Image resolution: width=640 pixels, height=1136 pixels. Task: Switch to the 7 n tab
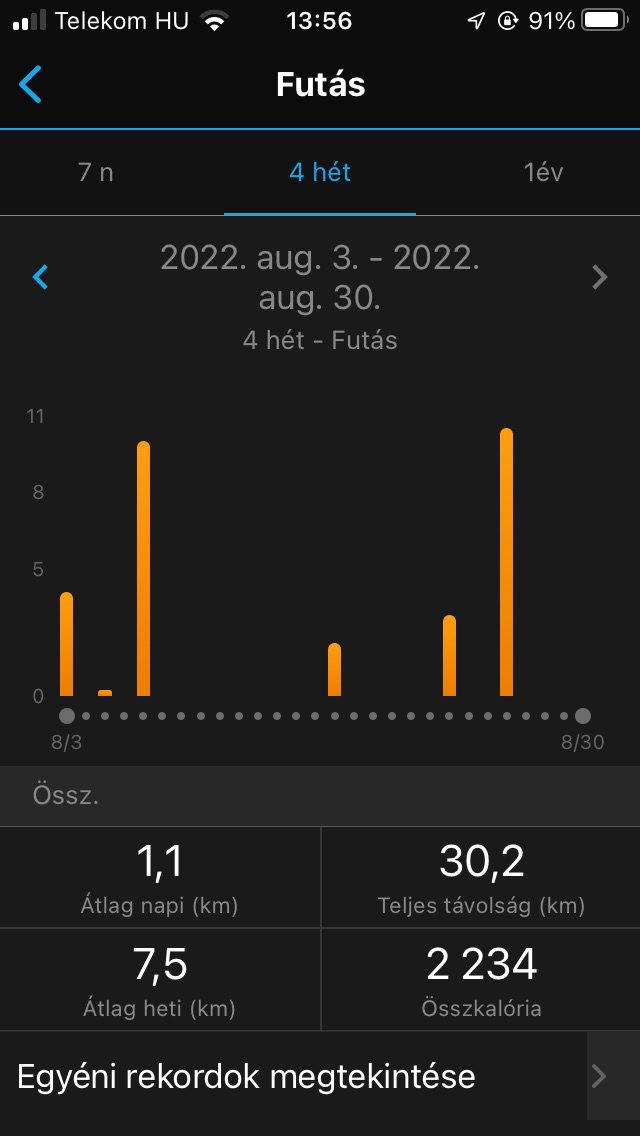(96, 172)
